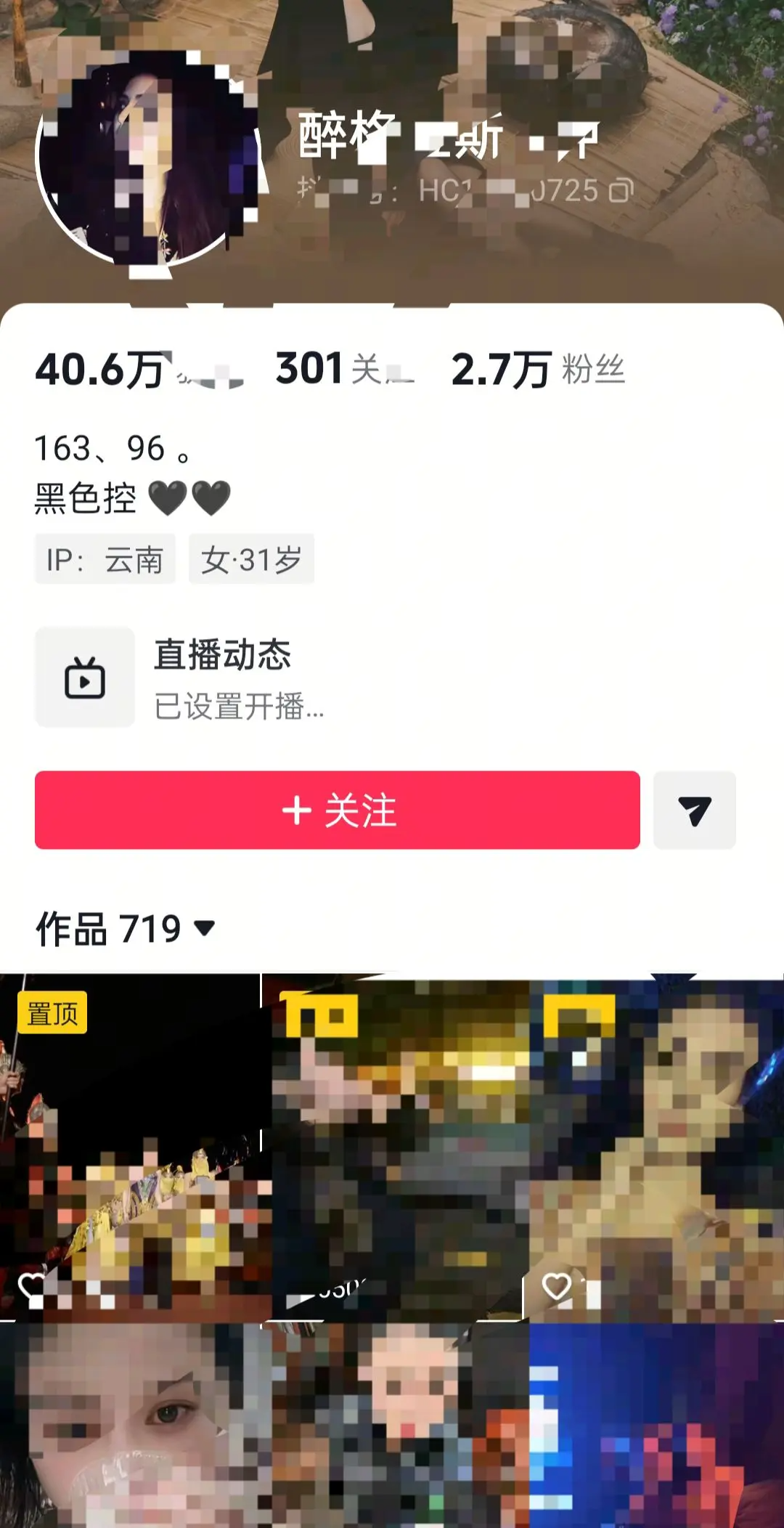Expand the 作品 719 sort dropdown
Image resolution: width=784 pixels, height=1528 pixels.
pos(205,927)
